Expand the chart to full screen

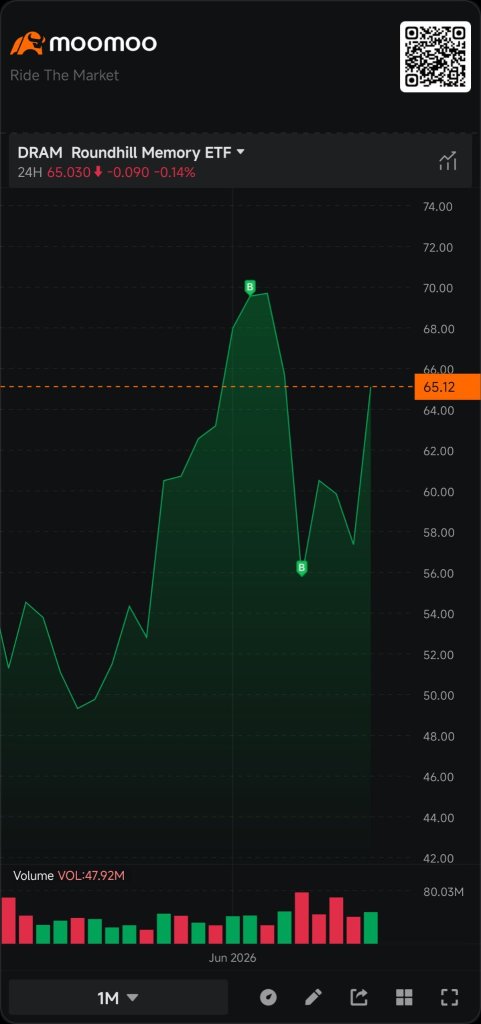pyautogui.click(x=449, y=997)
